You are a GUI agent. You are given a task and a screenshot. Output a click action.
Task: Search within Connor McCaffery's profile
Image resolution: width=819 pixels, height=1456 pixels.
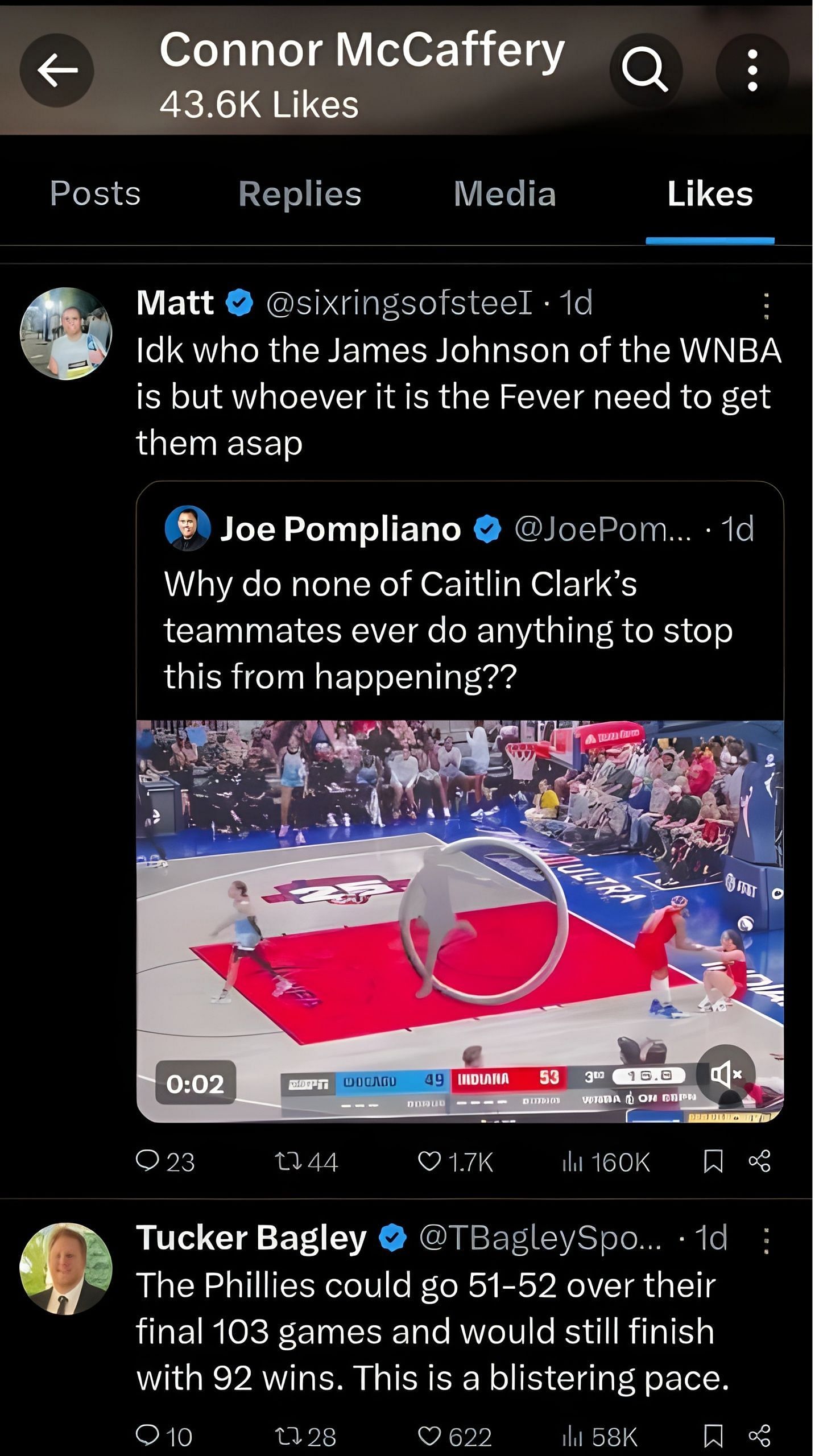click(645, 70)
